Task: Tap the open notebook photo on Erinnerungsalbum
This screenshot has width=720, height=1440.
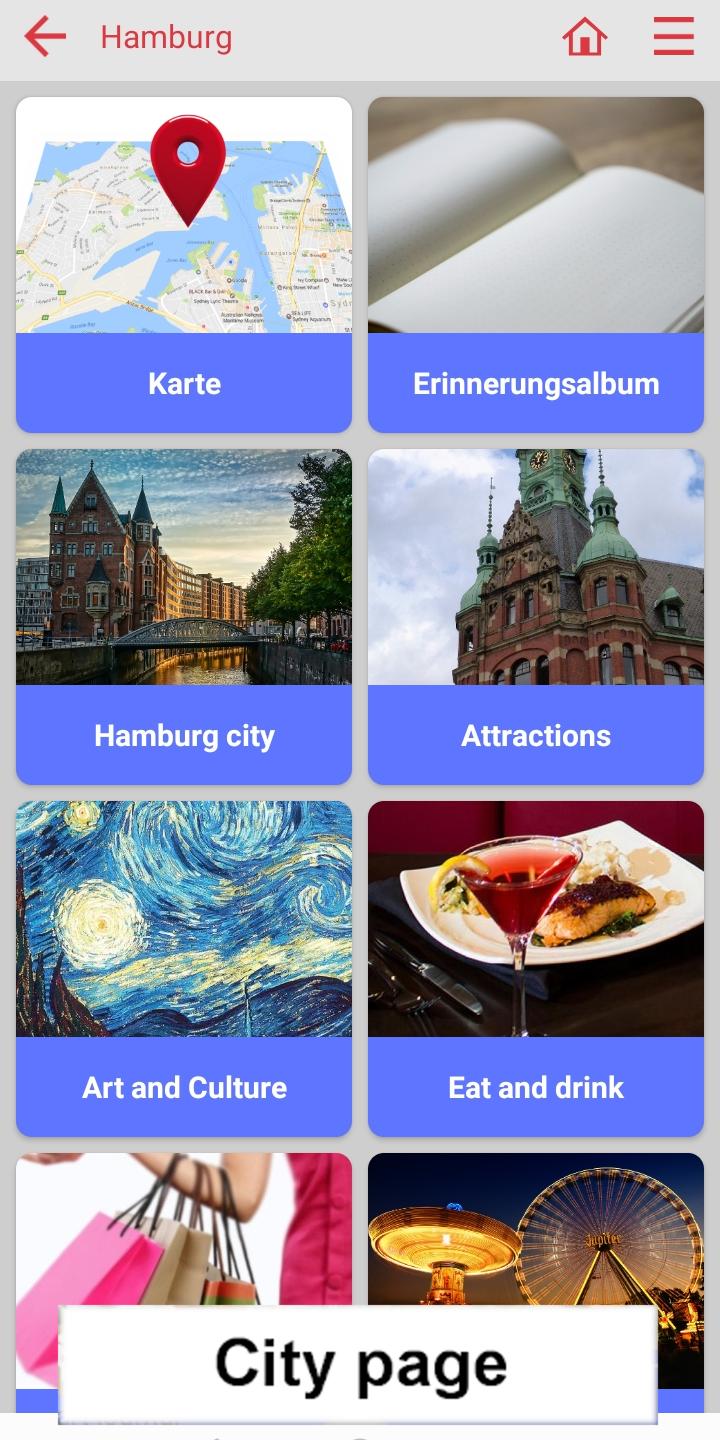Action: (x=535, y=214)
